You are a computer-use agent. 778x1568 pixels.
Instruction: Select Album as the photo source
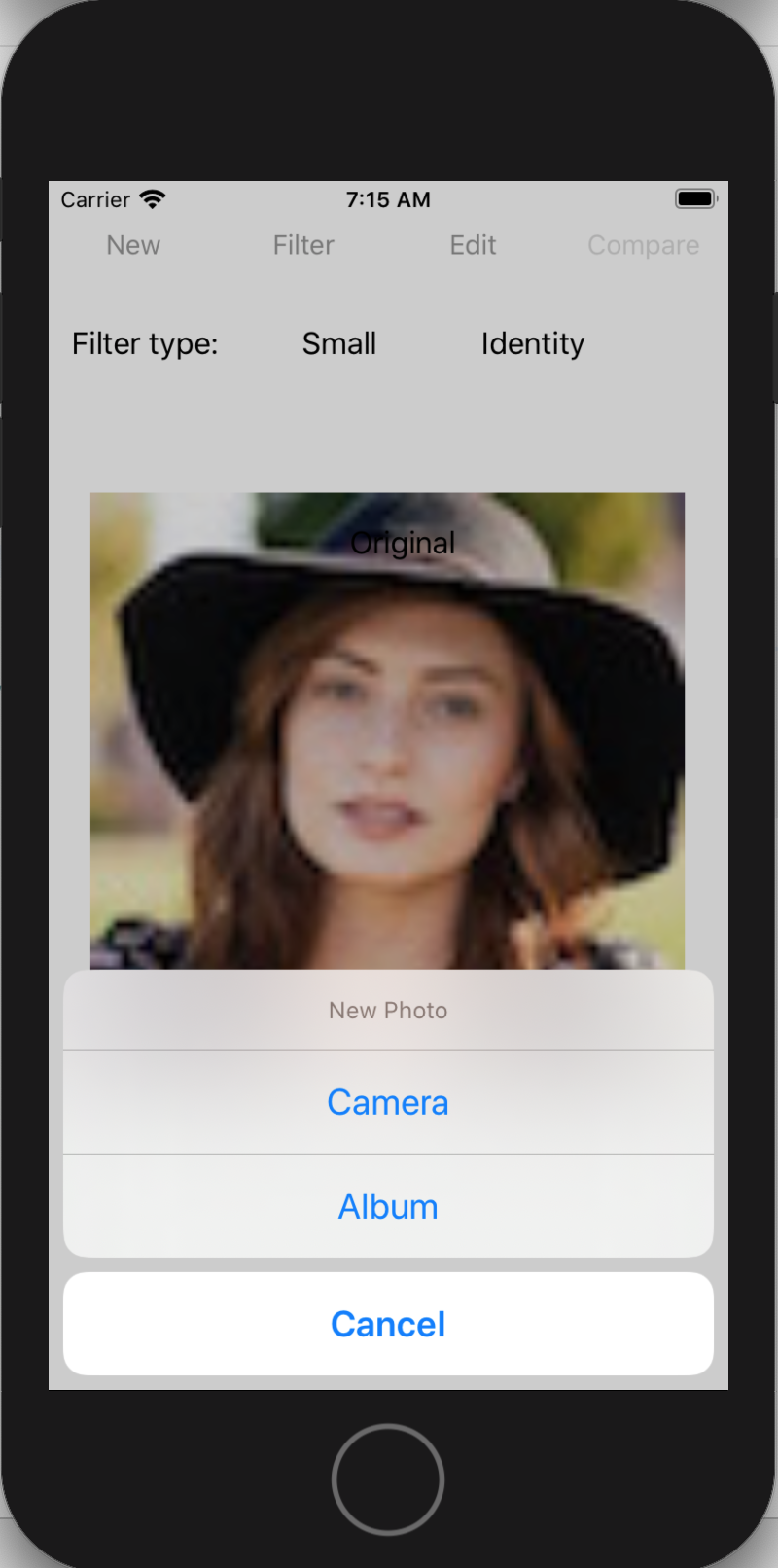[388, 1206]
